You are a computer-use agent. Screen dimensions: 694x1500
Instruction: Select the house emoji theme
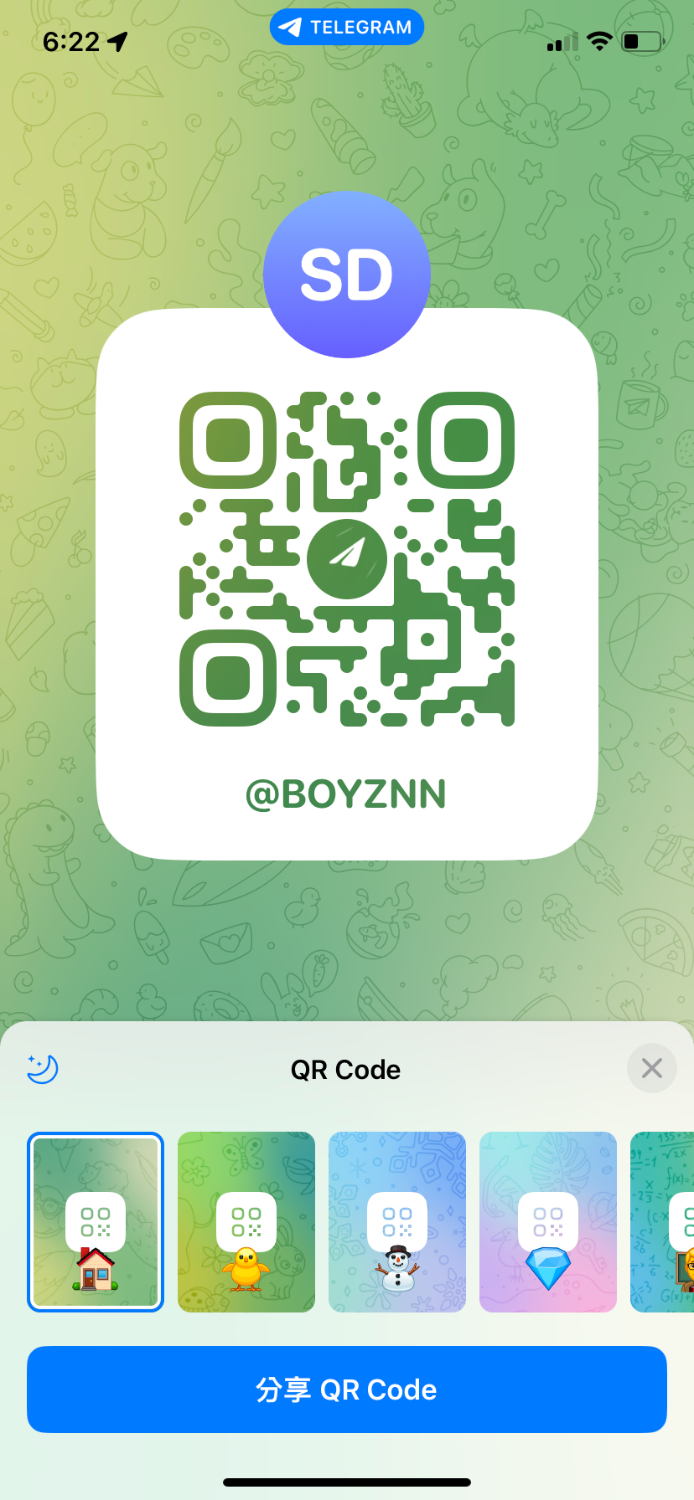[x=96, y=1221]
